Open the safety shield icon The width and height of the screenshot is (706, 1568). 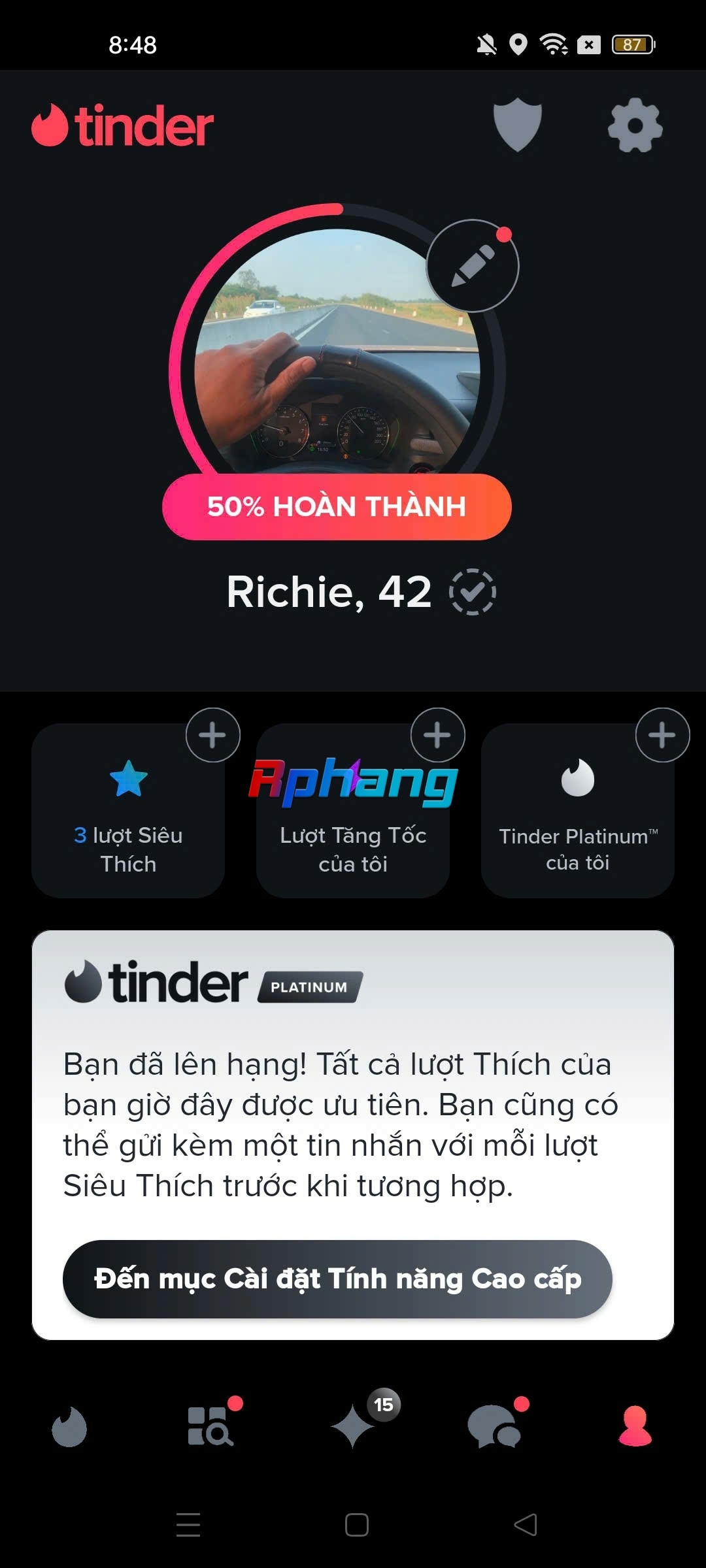pos(517,125)
